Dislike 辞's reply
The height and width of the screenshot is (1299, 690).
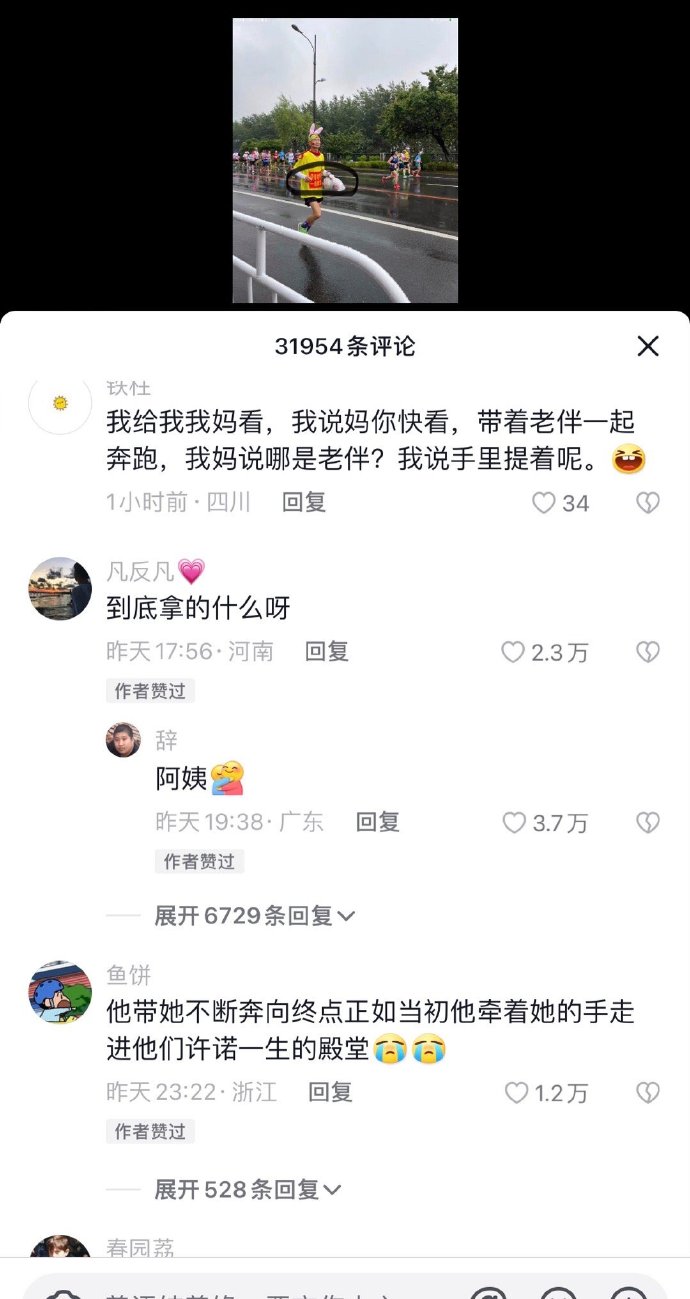coord(648,823)
